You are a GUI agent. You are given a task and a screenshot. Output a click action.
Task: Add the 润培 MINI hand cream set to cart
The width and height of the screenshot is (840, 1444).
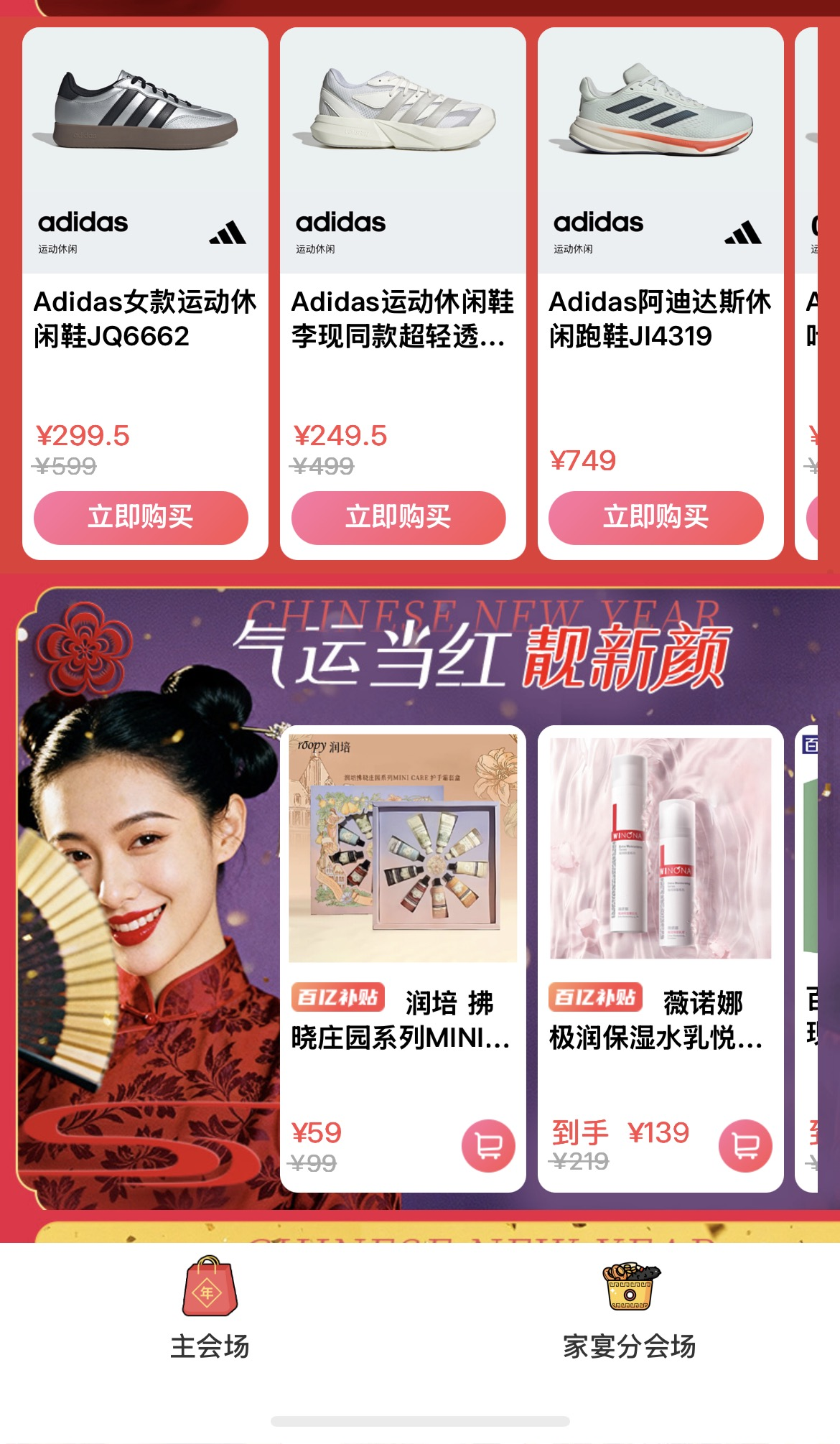[488, 1145]
